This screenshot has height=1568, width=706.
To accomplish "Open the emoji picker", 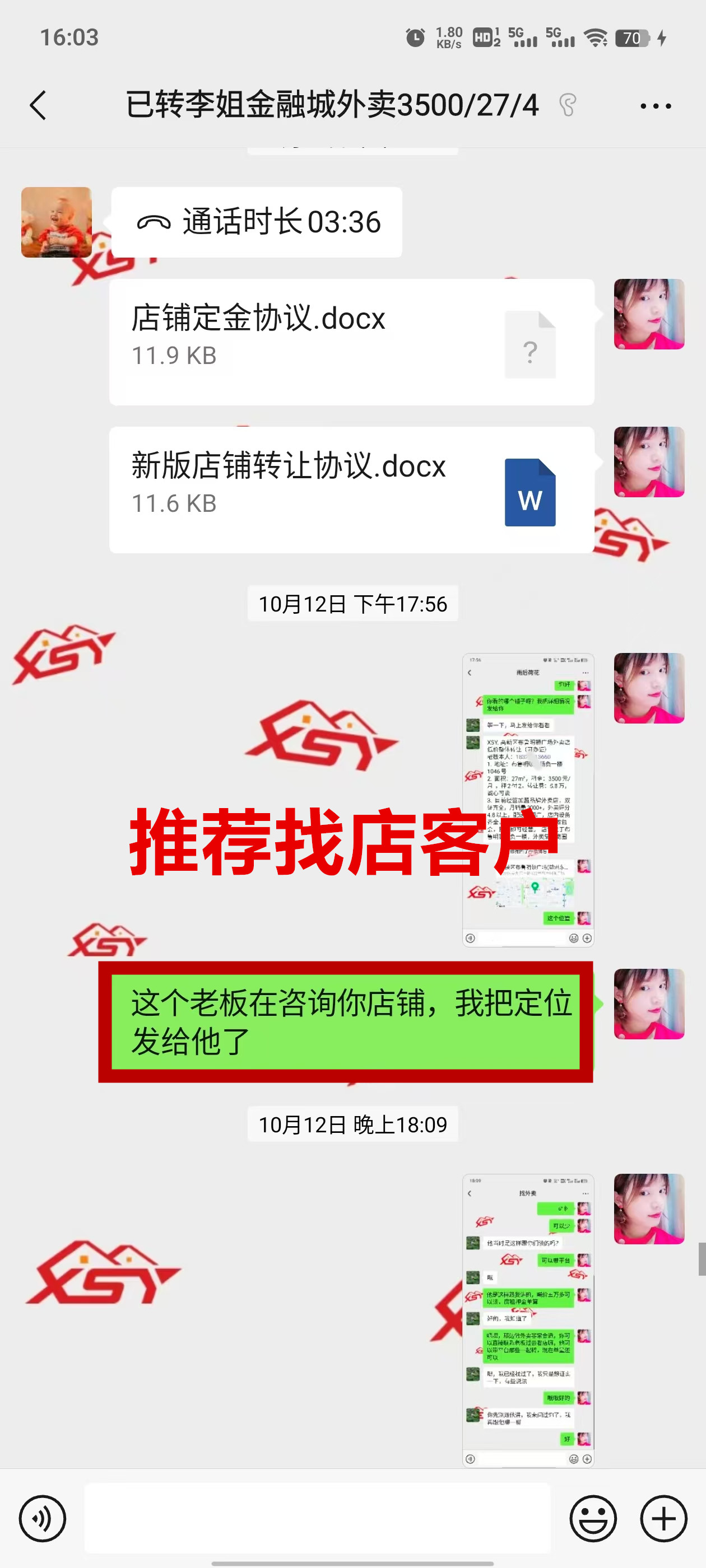I will [x=593, y=1518].
